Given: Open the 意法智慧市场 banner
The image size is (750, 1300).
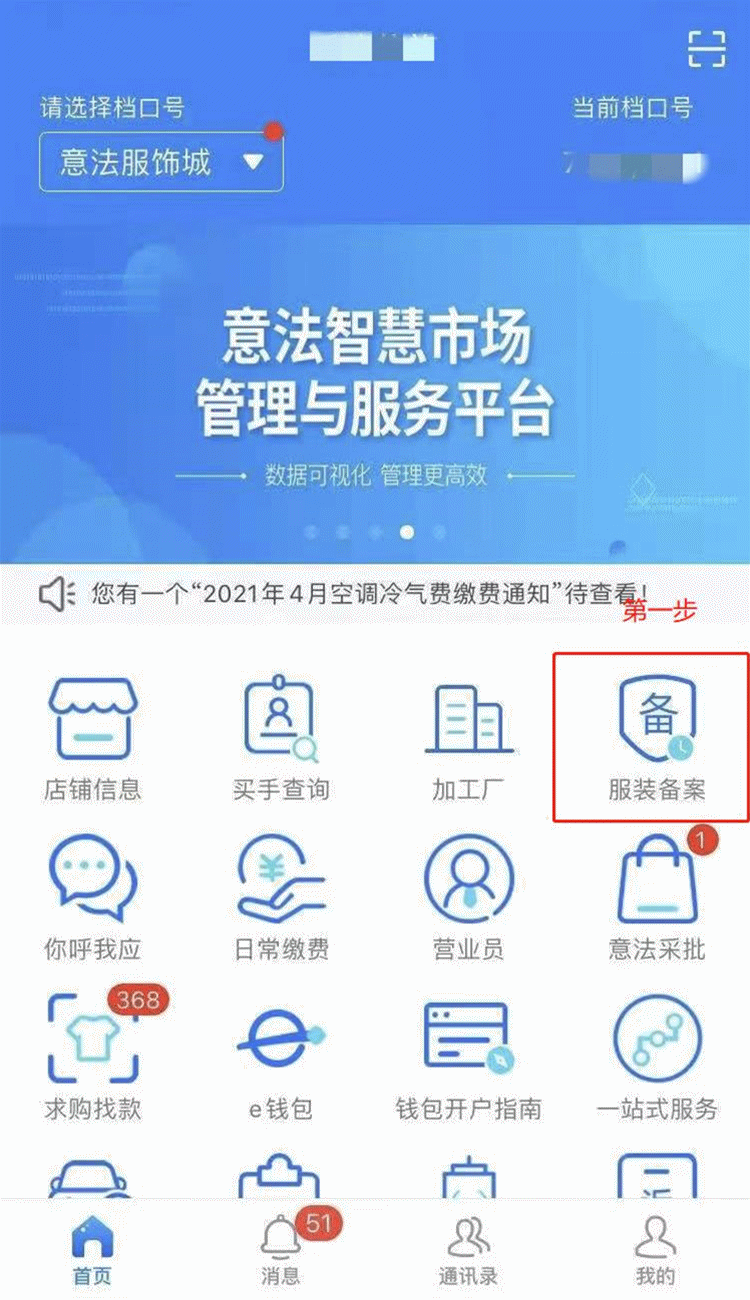Looking at the screenshot, I should [375, 390].
